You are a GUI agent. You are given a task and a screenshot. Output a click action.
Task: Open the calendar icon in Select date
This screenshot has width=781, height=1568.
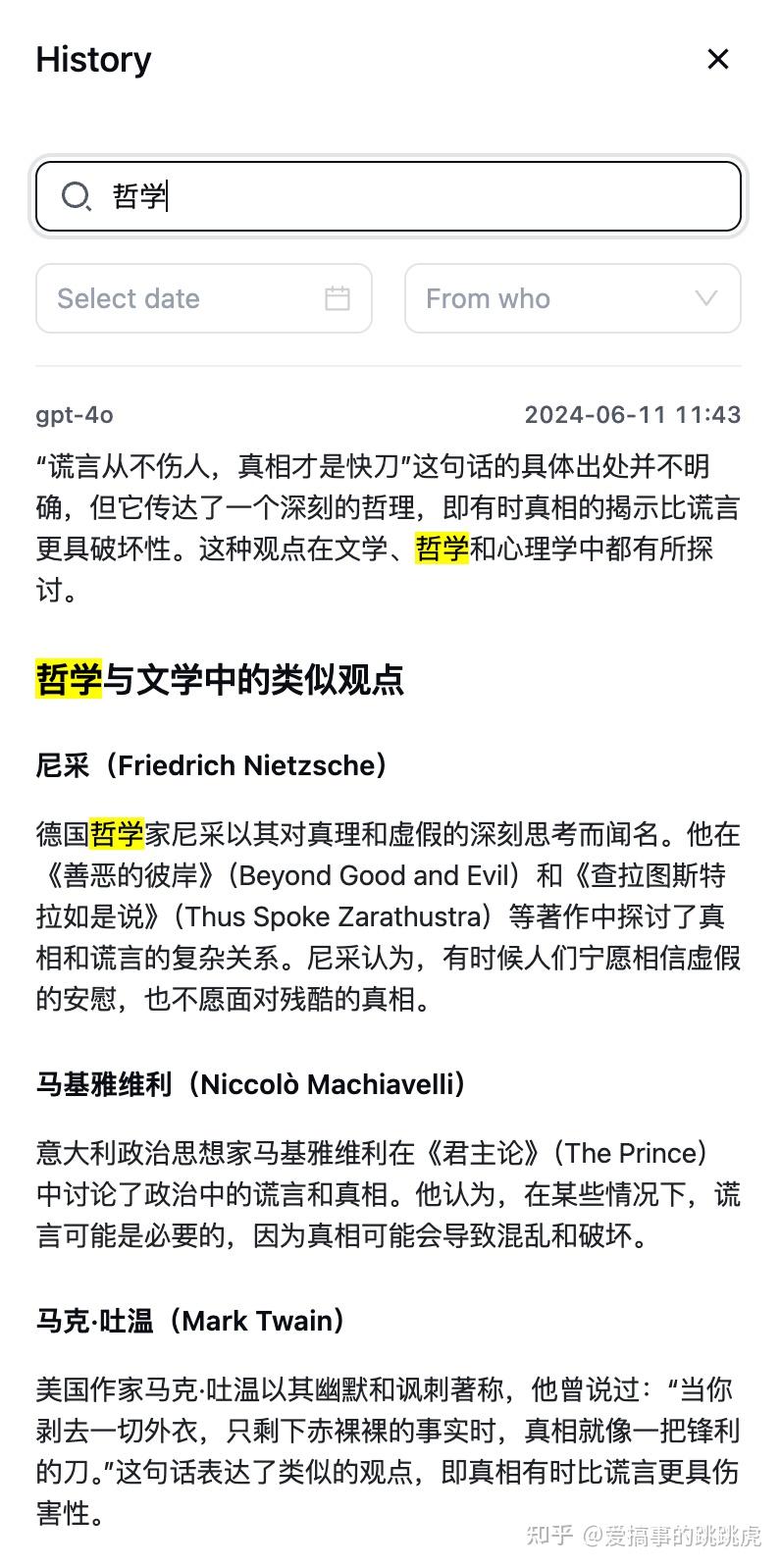point(337,298)
